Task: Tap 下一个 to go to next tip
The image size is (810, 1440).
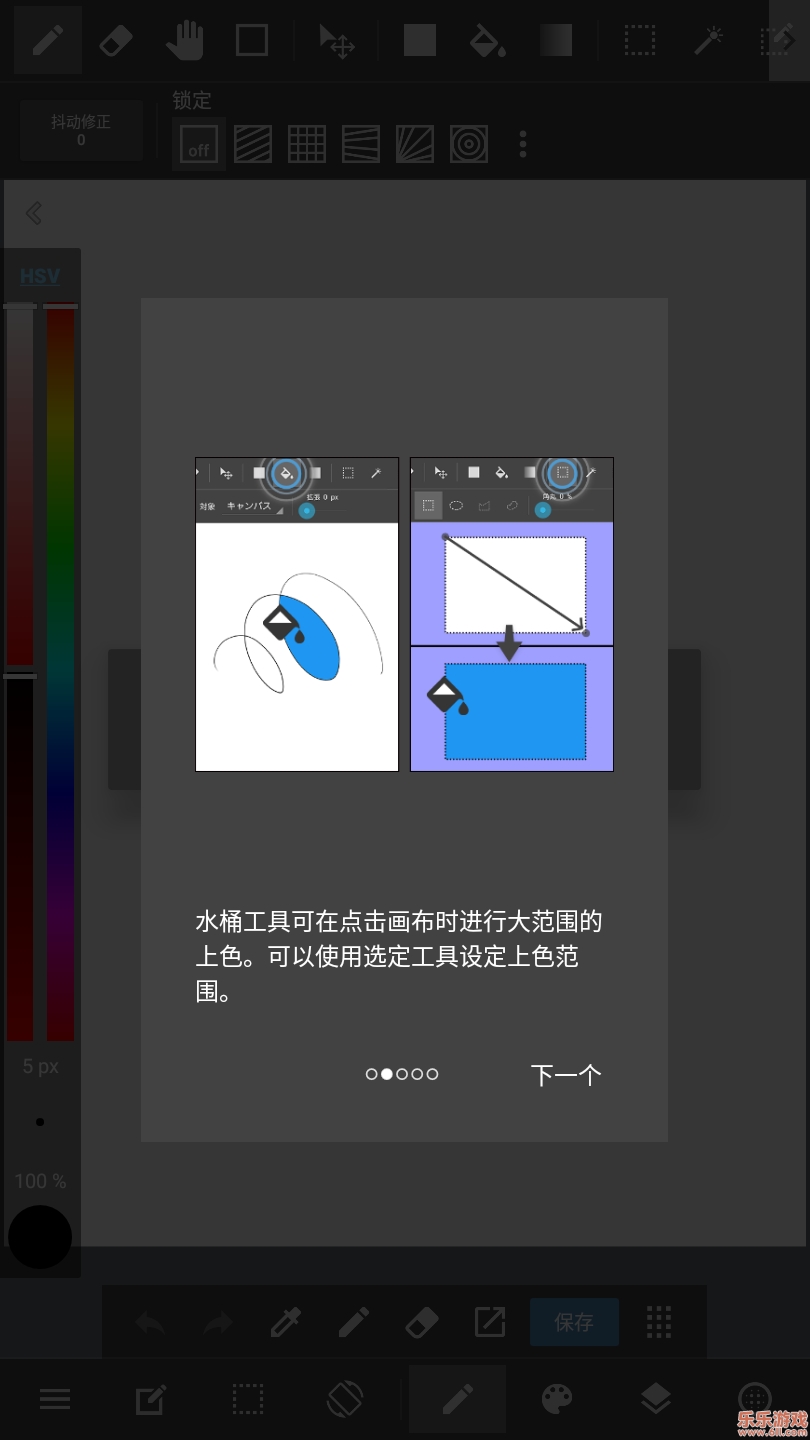Action: point(565,1075)
